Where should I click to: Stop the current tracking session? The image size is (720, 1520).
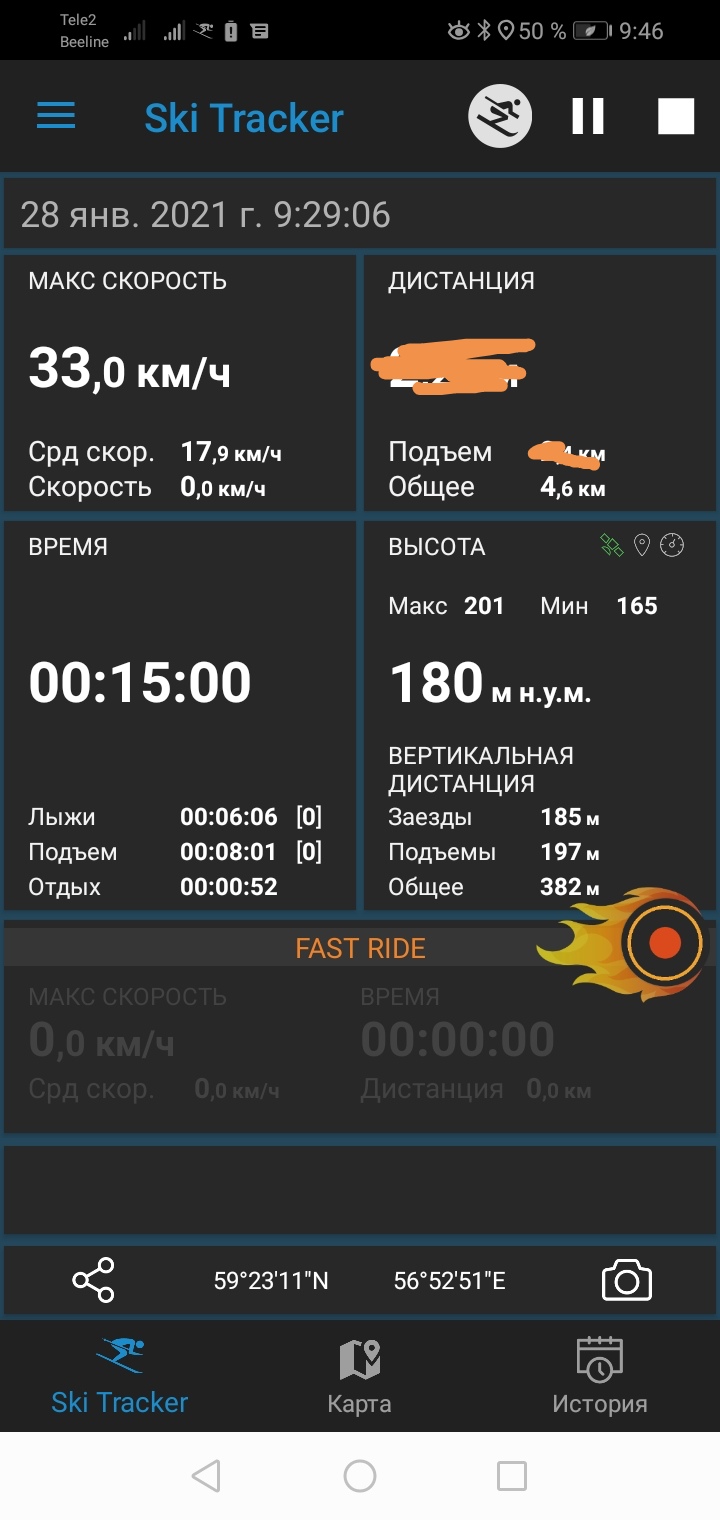[x=675, y=117]
